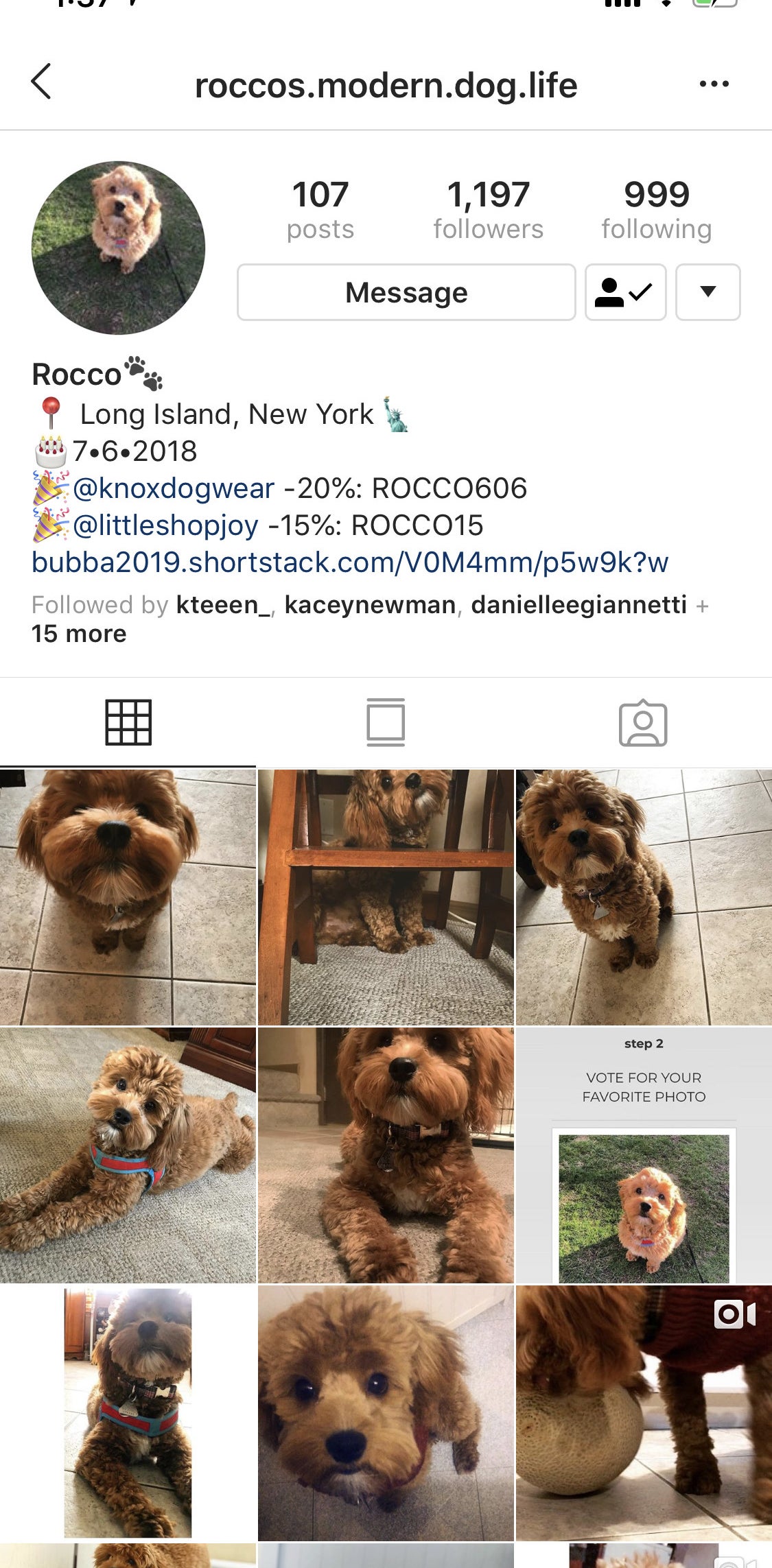Open Rocco's profile picture
Viewport: 772px width, 1568px height.
click(x=118, y=248)
